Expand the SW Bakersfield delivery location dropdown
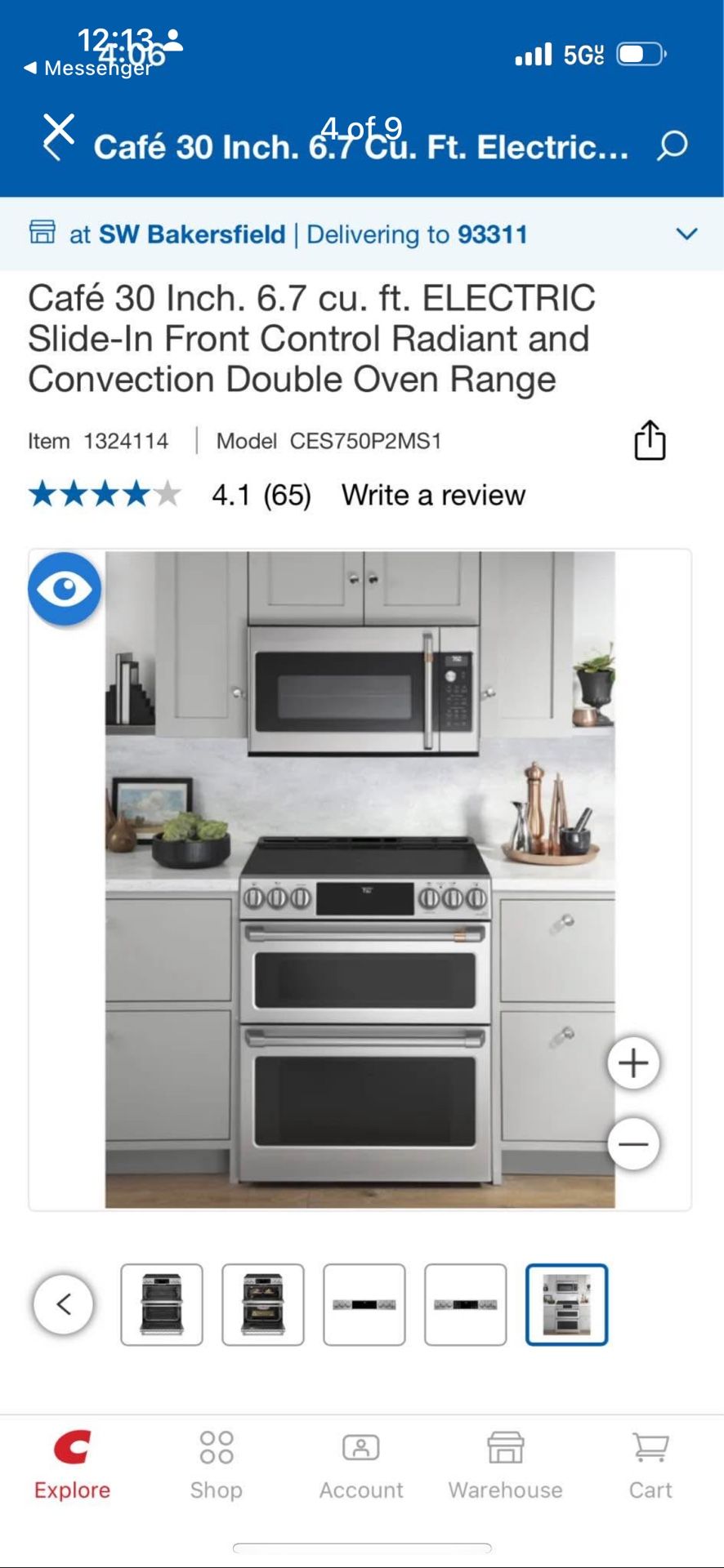 pyautogui.click(x=686, y=234)
